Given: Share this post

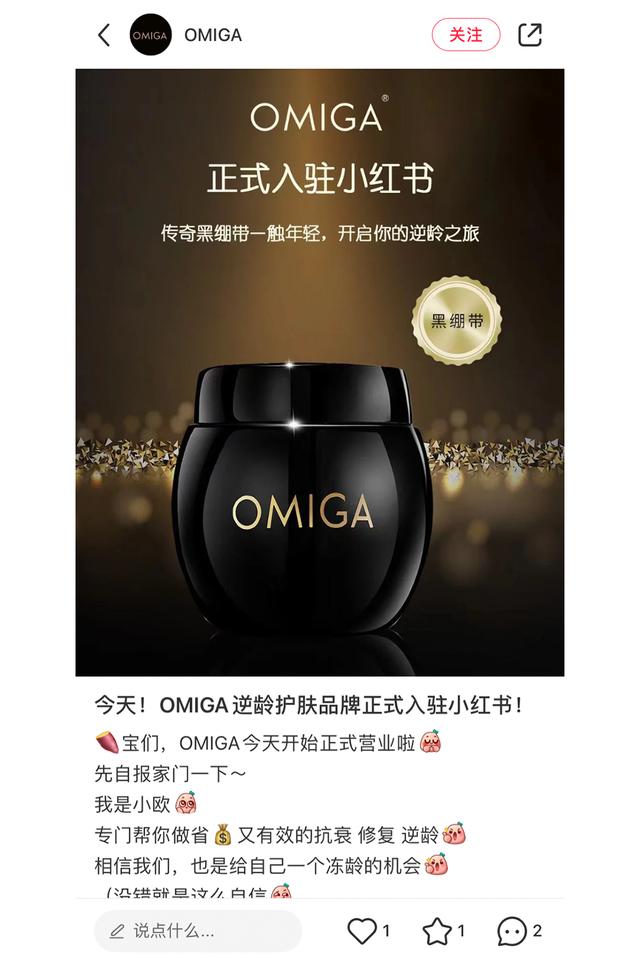Looking at the screenshot, I should (530, 35).
